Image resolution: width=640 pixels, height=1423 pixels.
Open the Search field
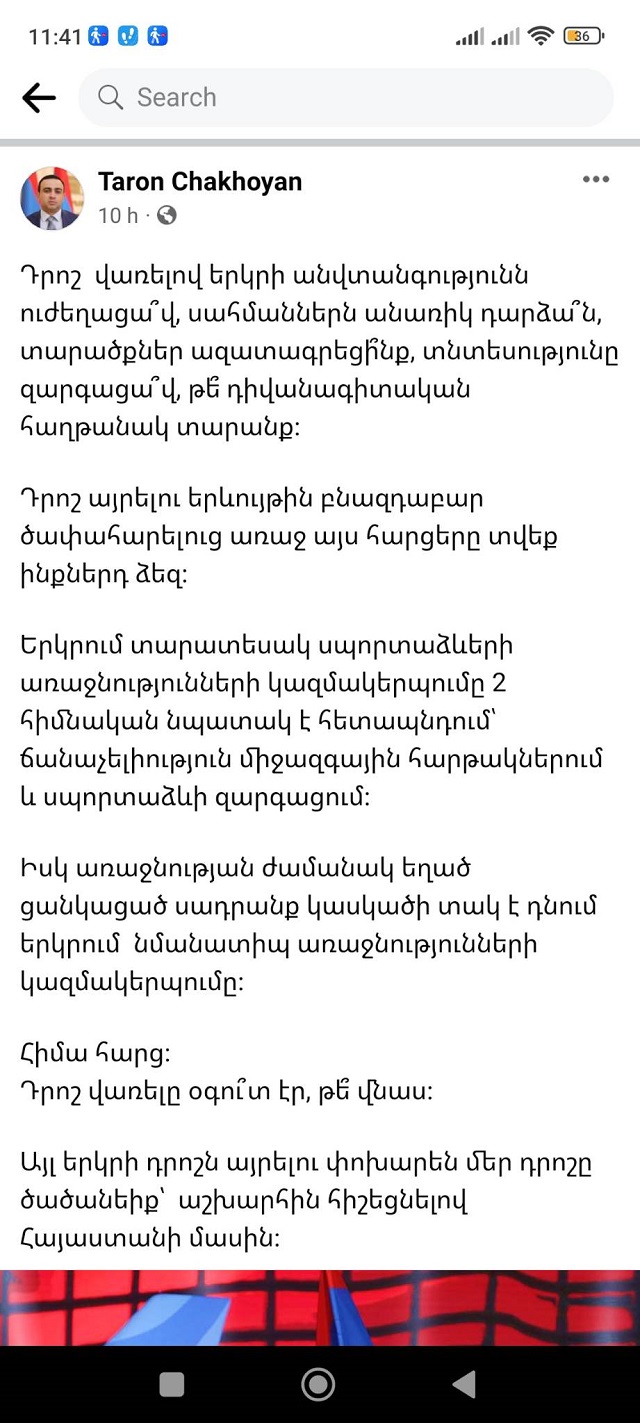click(x=346, y=97)
